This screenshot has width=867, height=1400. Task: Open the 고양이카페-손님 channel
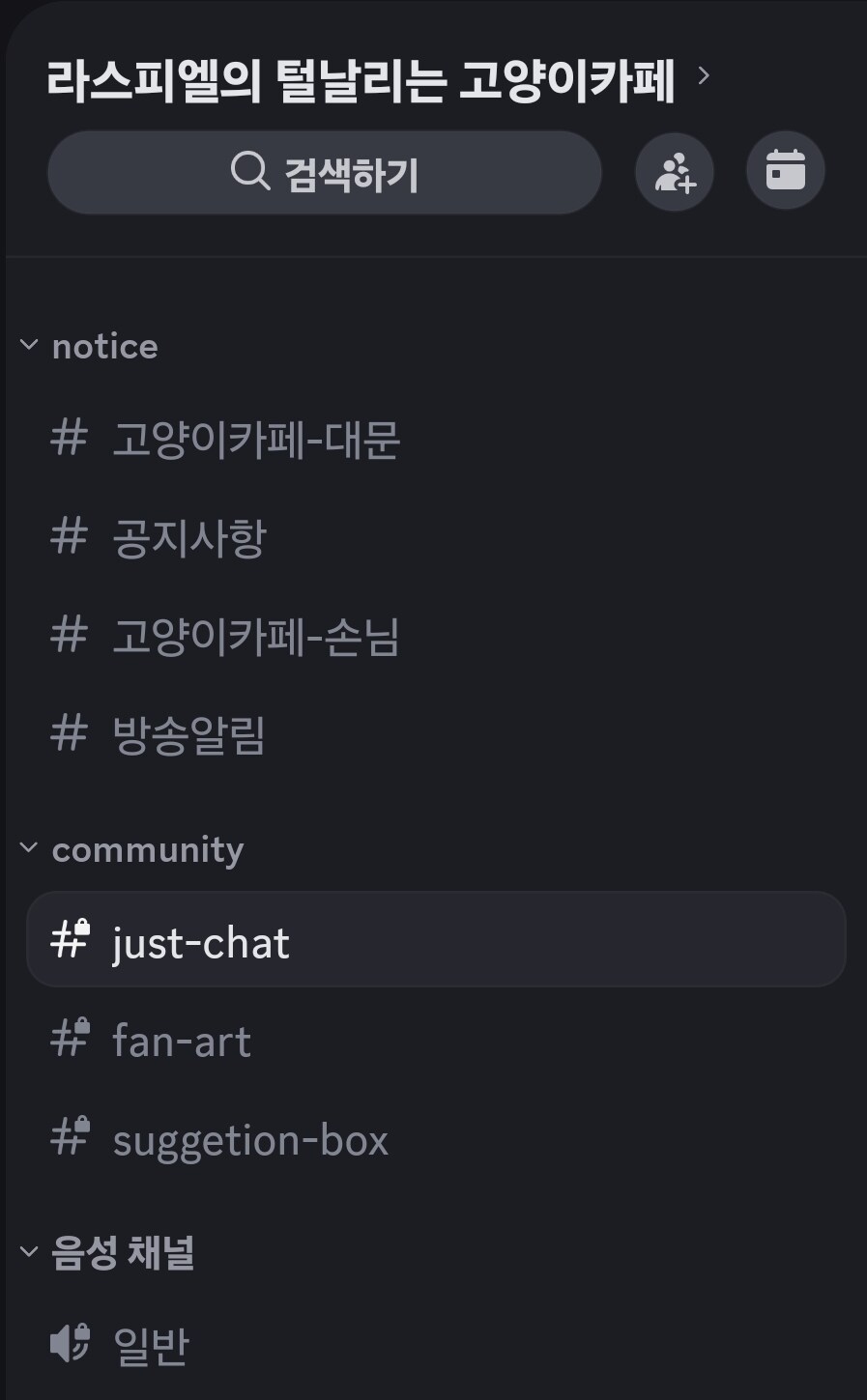tap(256, 637)
